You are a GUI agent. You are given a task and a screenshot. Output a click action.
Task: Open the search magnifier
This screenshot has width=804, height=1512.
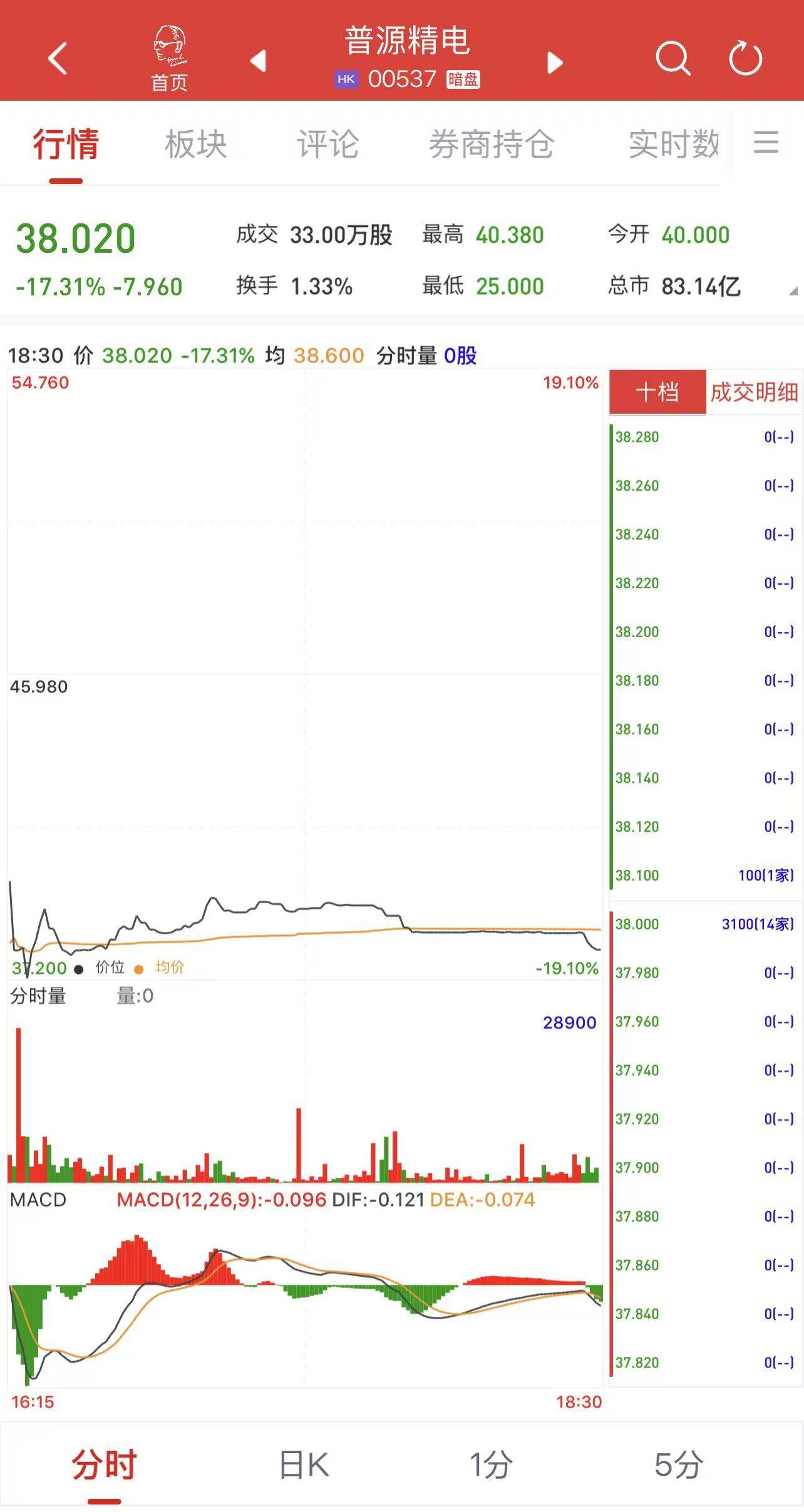pos(673,59)
